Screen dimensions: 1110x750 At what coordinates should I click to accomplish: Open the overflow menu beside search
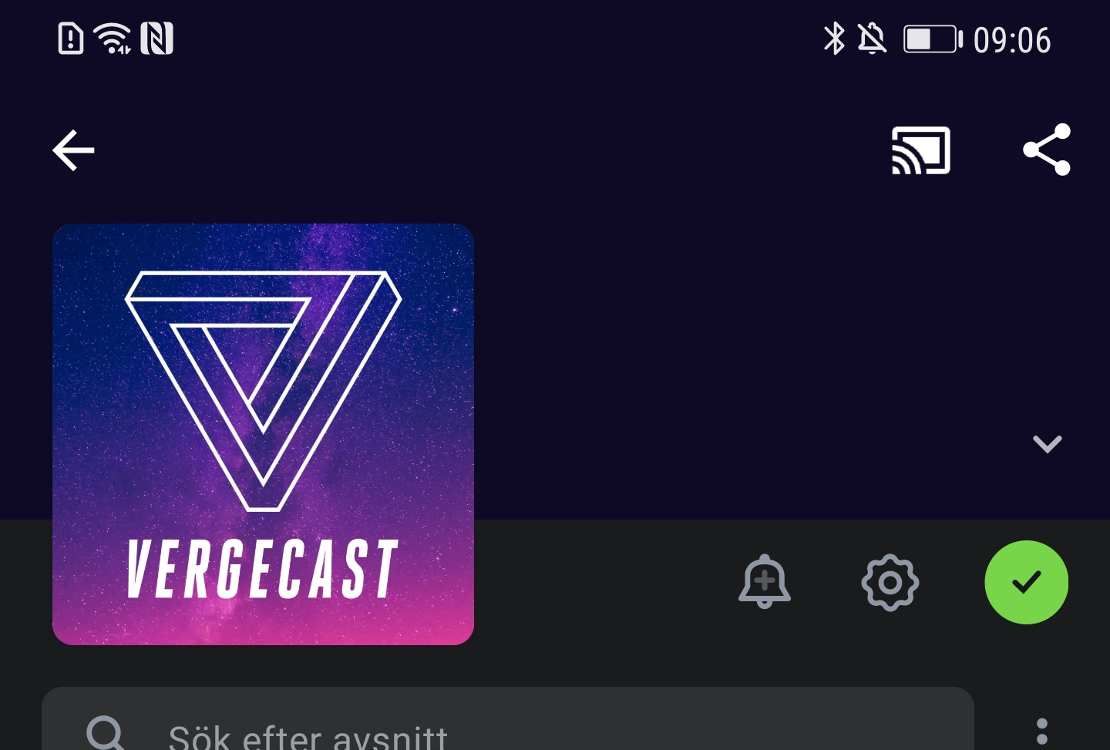click(1042, 732)
